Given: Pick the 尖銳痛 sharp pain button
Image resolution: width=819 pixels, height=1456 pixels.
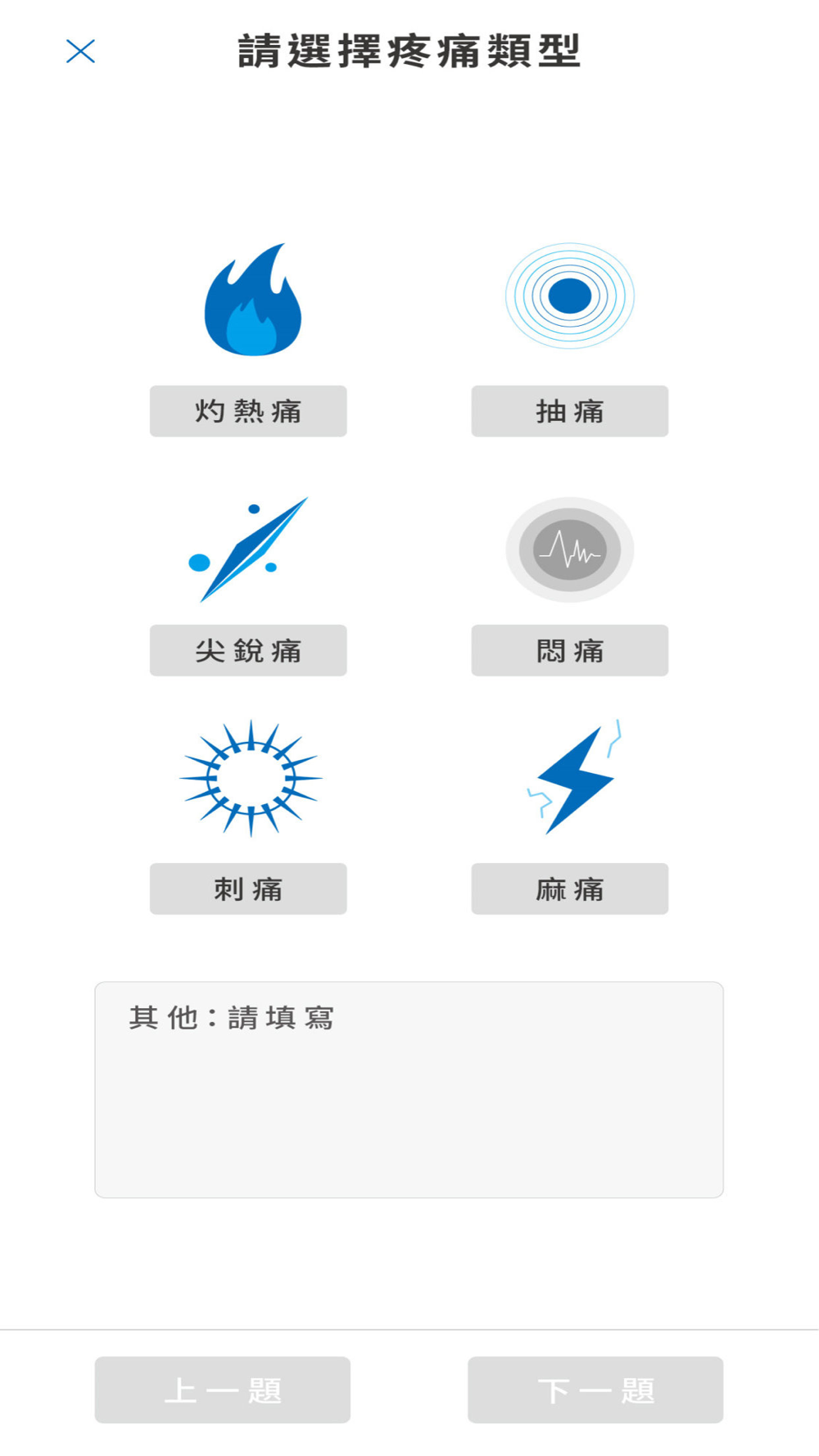Looking at the screenshot, I should point(248,650).
